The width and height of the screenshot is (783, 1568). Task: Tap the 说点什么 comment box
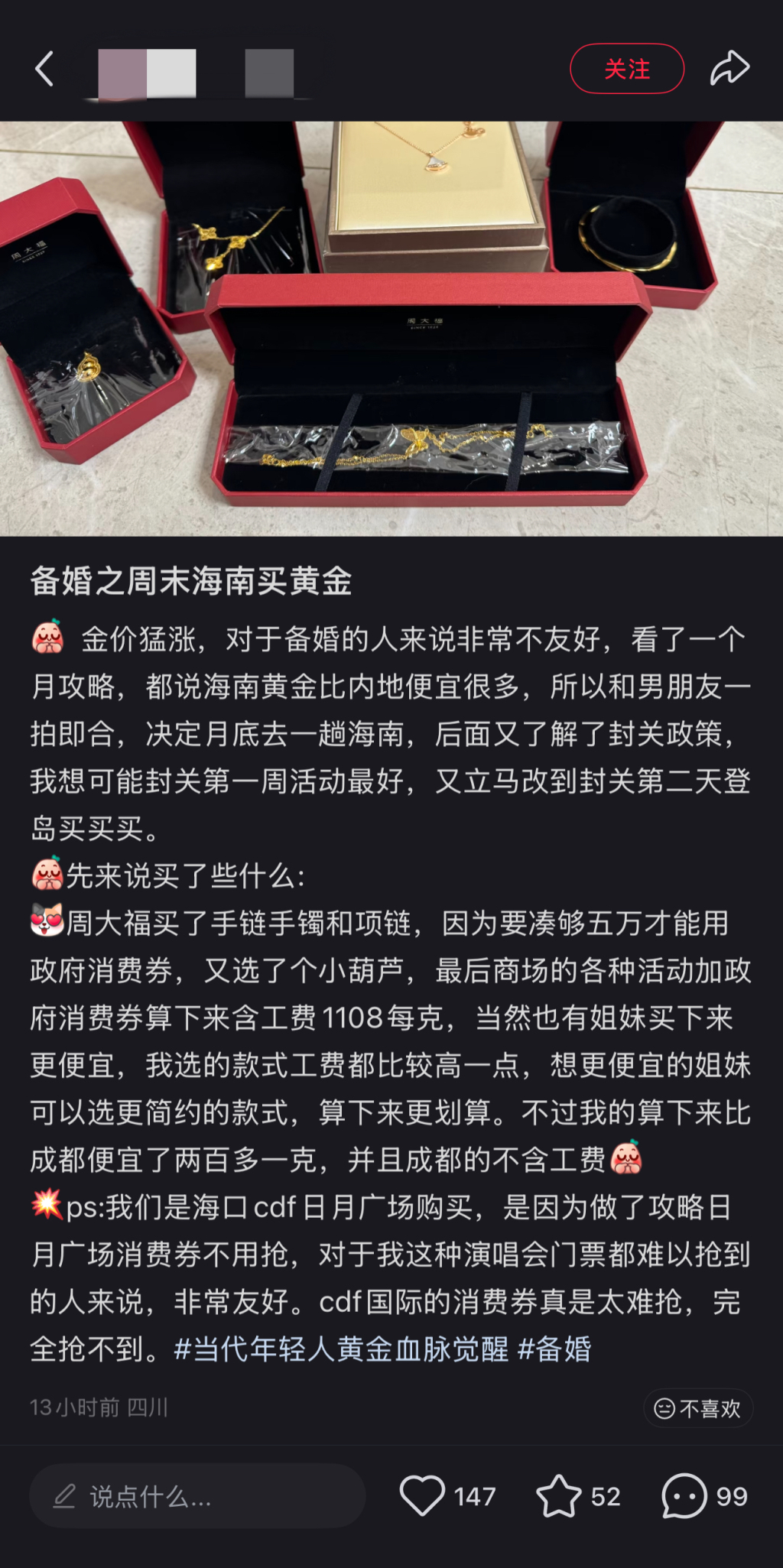point(197,1496)
